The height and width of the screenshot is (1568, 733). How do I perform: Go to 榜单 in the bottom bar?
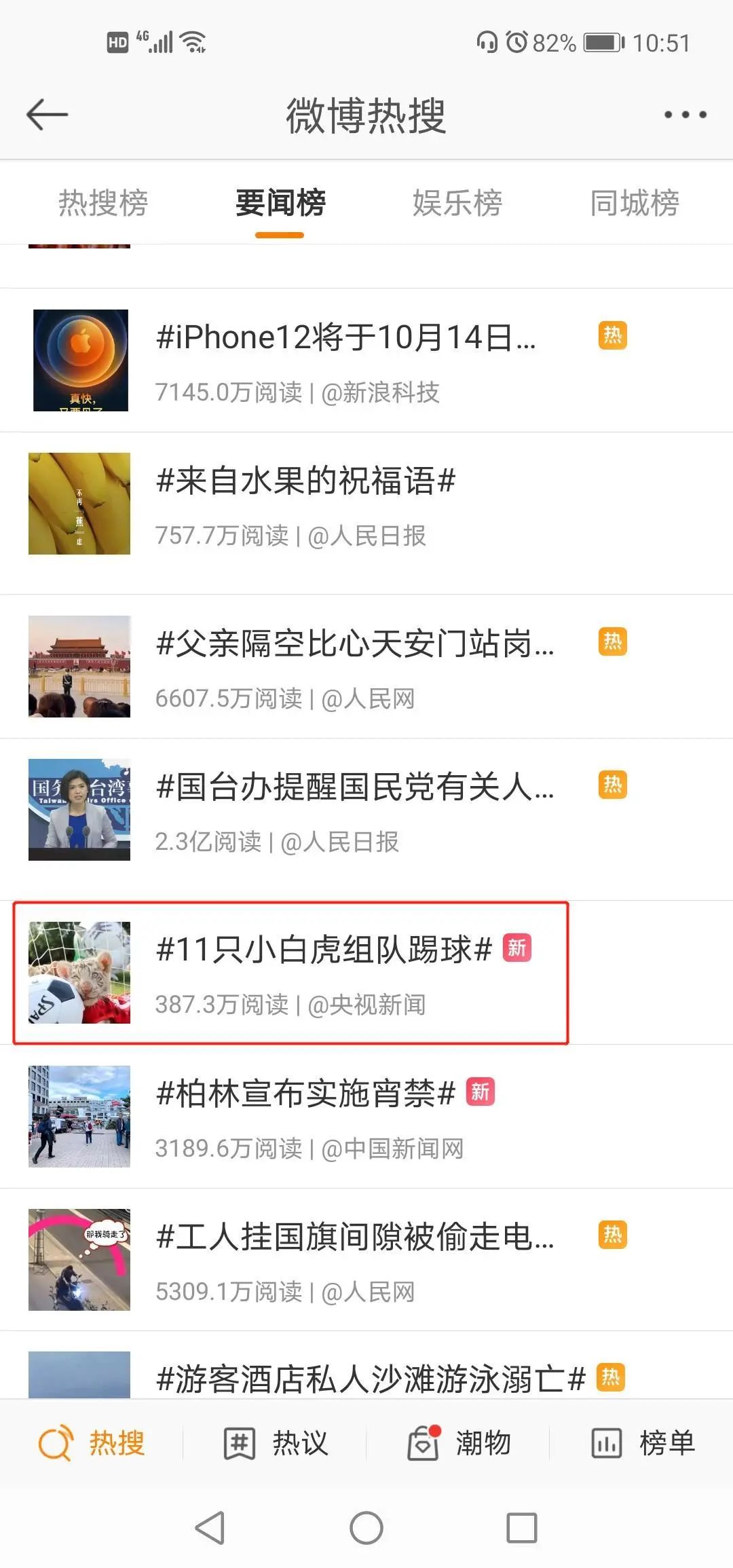coord(642,1443)
